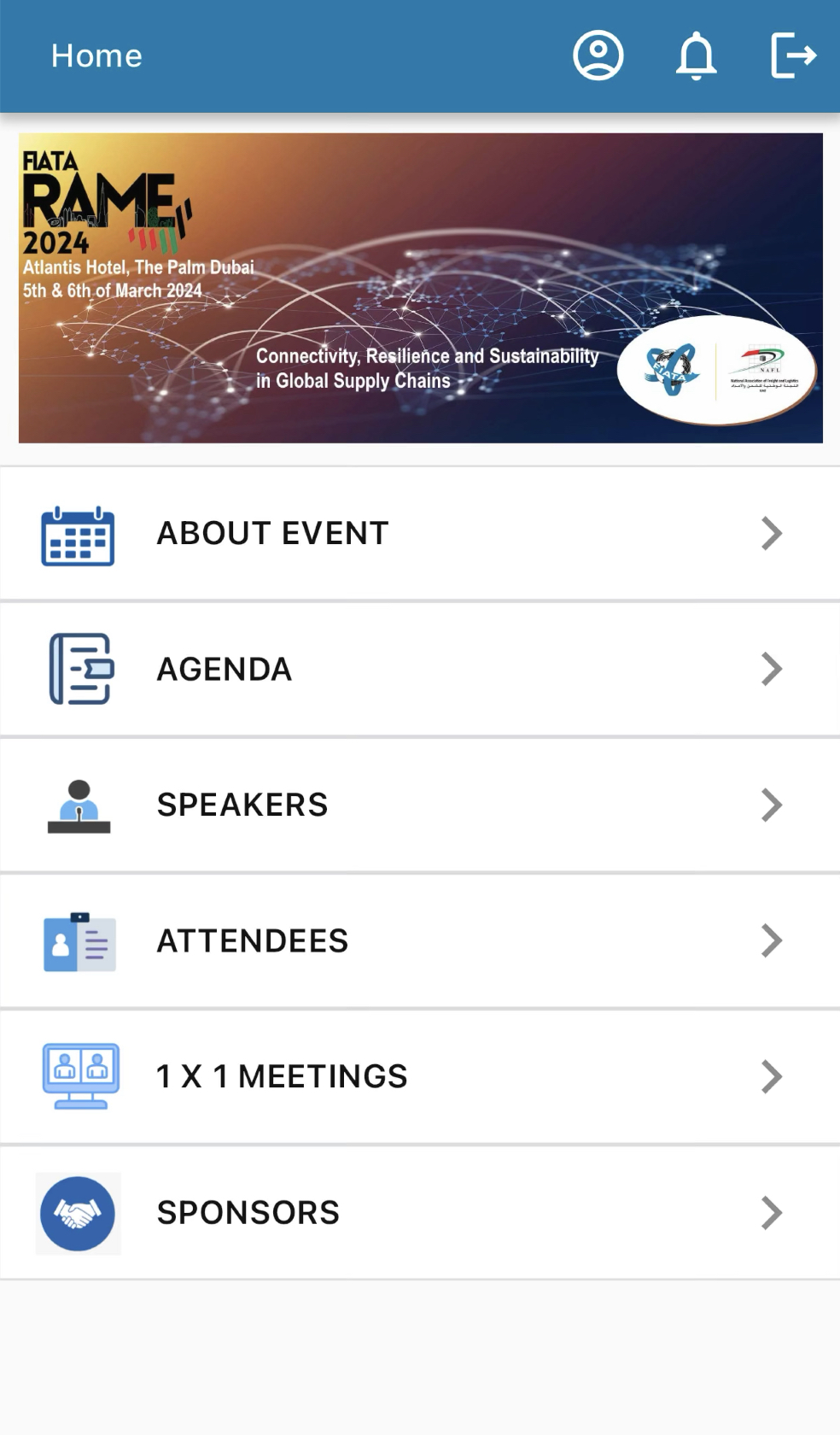
Task: Expand the Sponsors row chevron
Action: pos(772,1212)
